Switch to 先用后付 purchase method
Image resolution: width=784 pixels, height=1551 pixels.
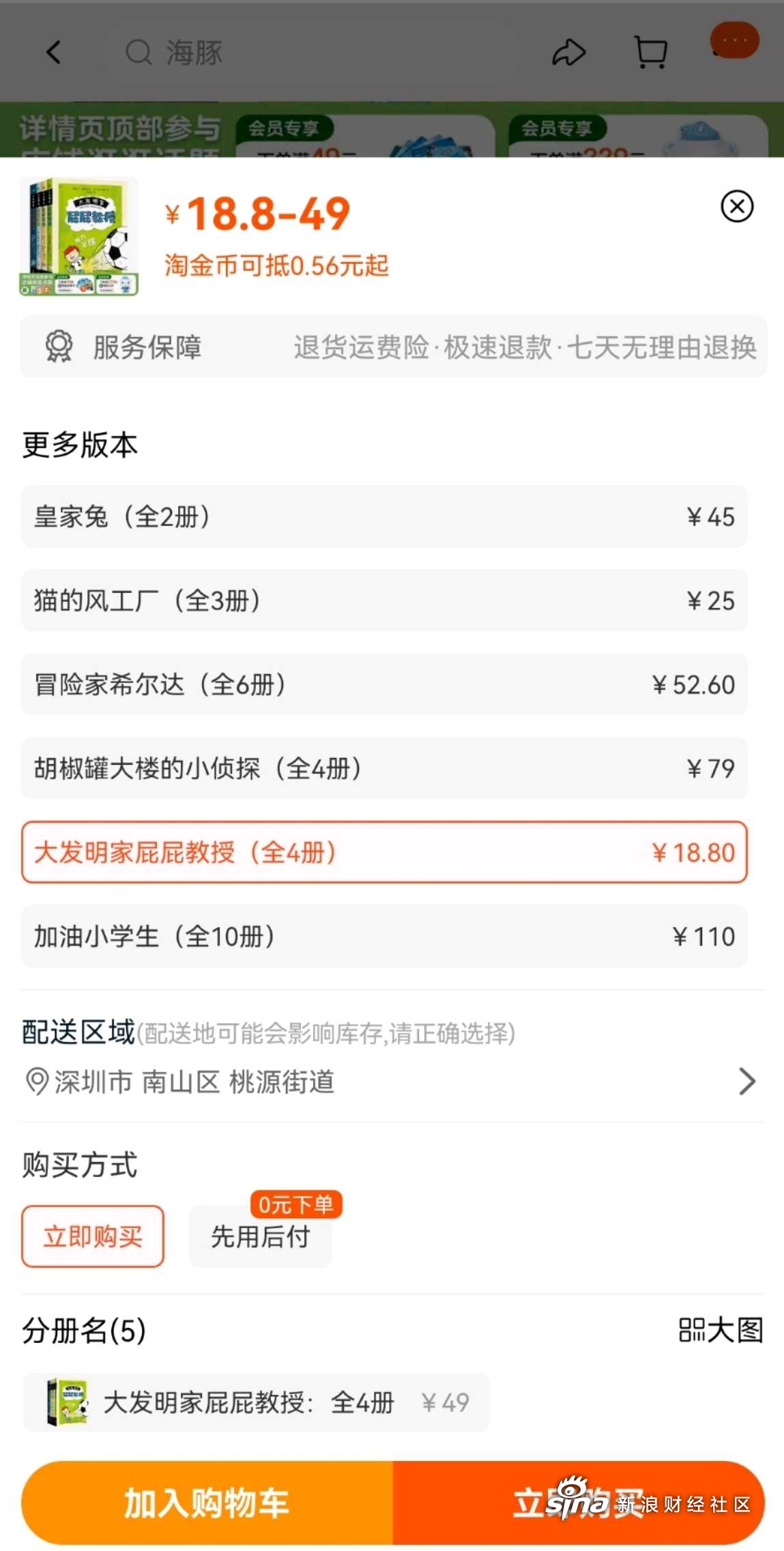pos(261,1236)
